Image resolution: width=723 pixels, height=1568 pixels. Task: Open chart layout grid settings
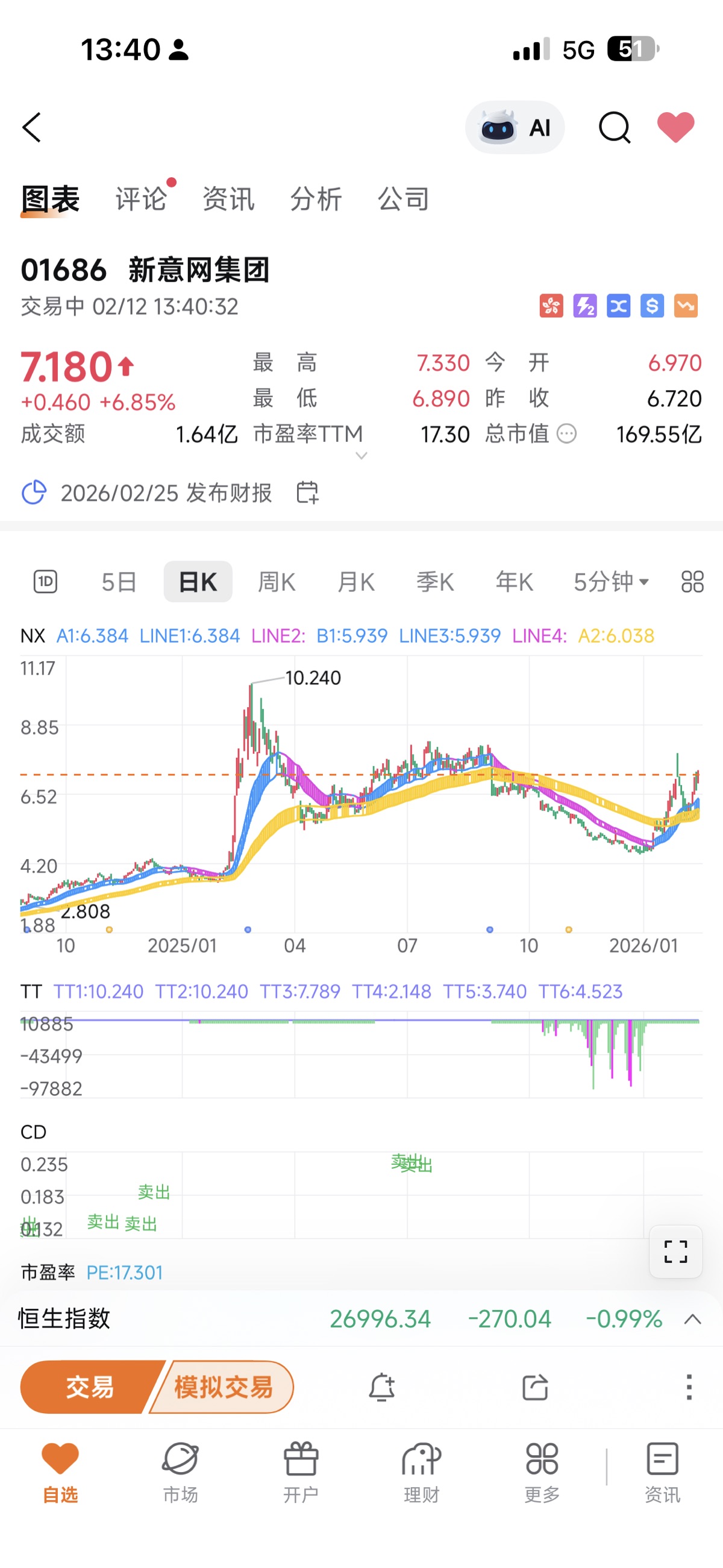692,582
